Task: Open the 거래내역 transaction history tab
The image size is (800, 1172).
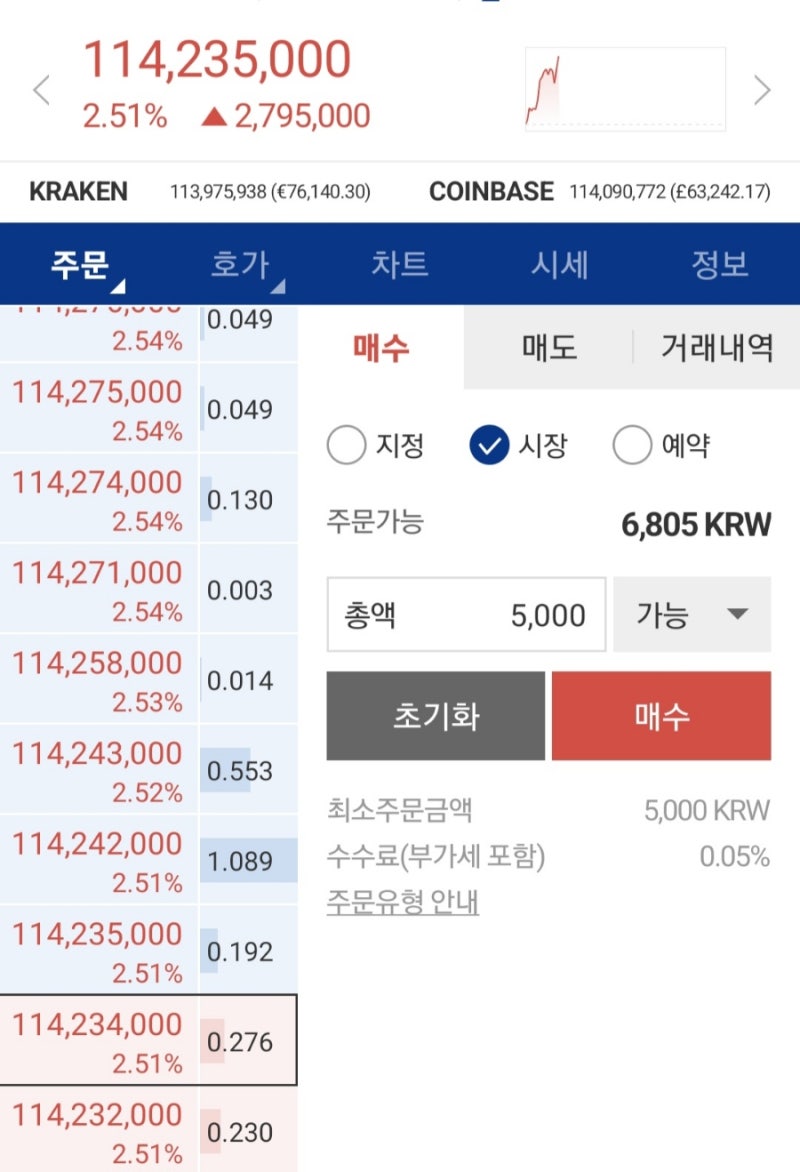Action: pyautogui.click(x=718, y=347)
